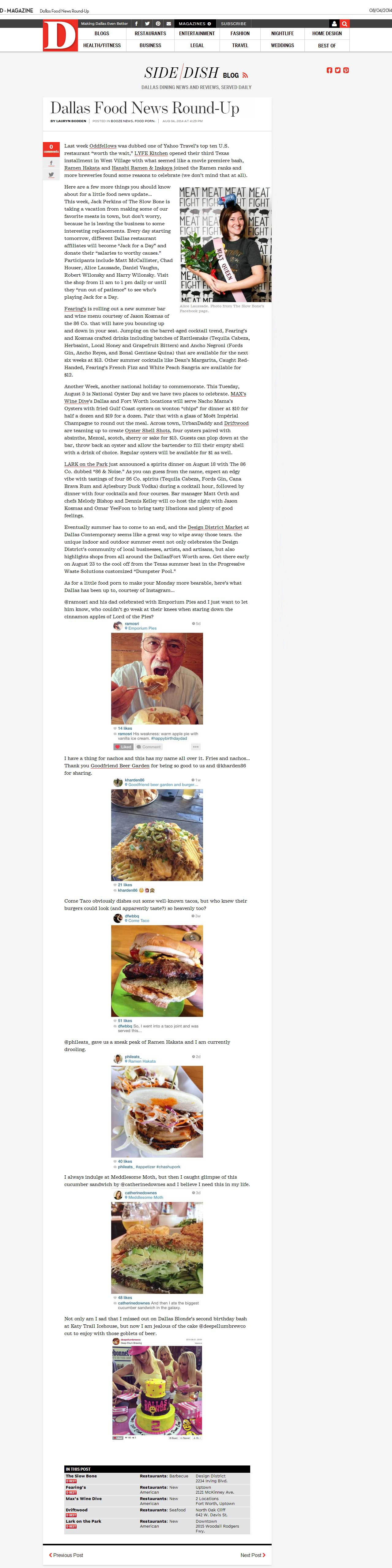Go to the Previous Post
The height and width of the screenshot is (1568, 392).
(x=66, y=1555)
